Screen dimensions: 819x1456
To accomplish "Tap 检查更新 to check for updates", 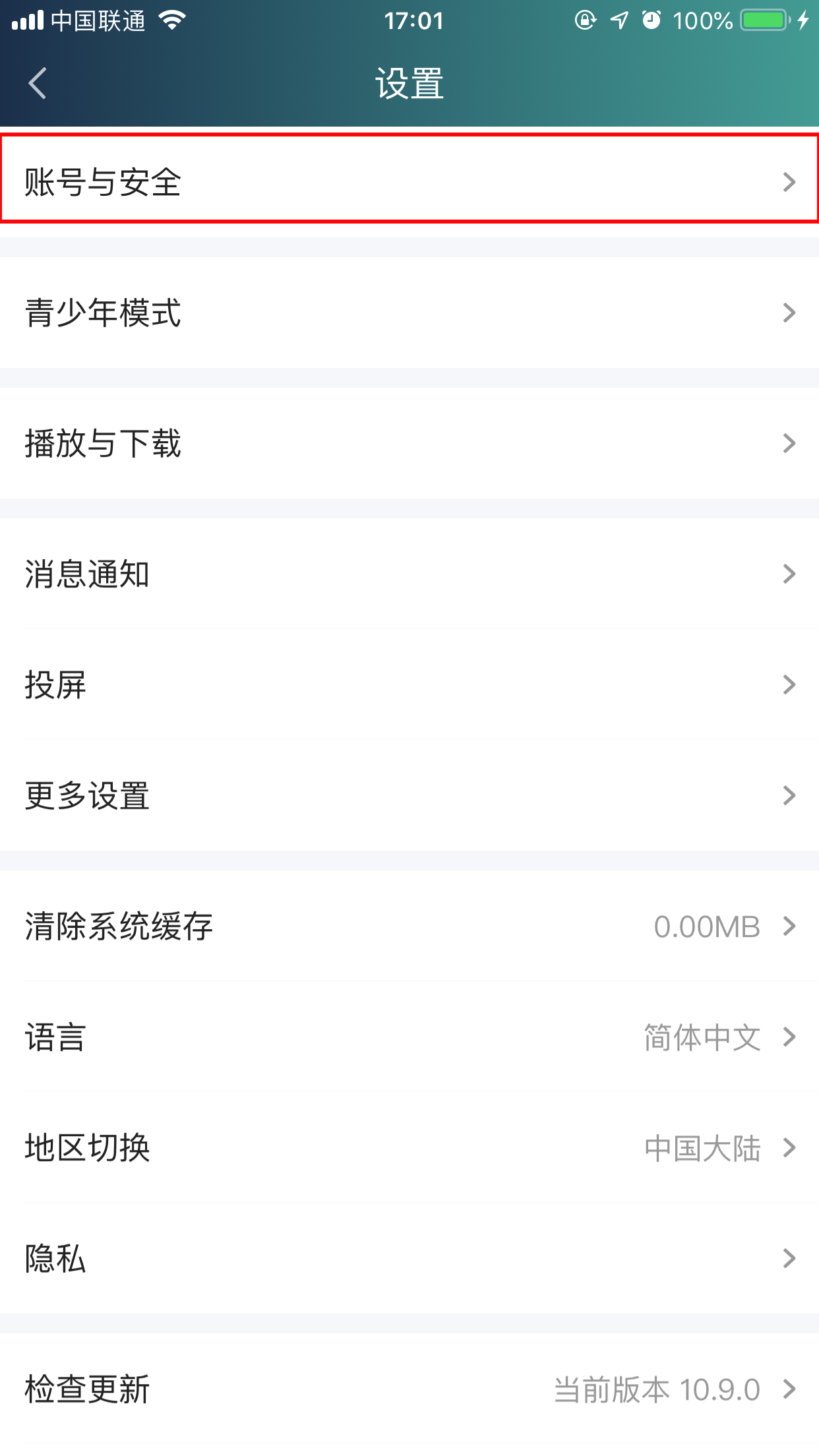I will coord(409,1390).
